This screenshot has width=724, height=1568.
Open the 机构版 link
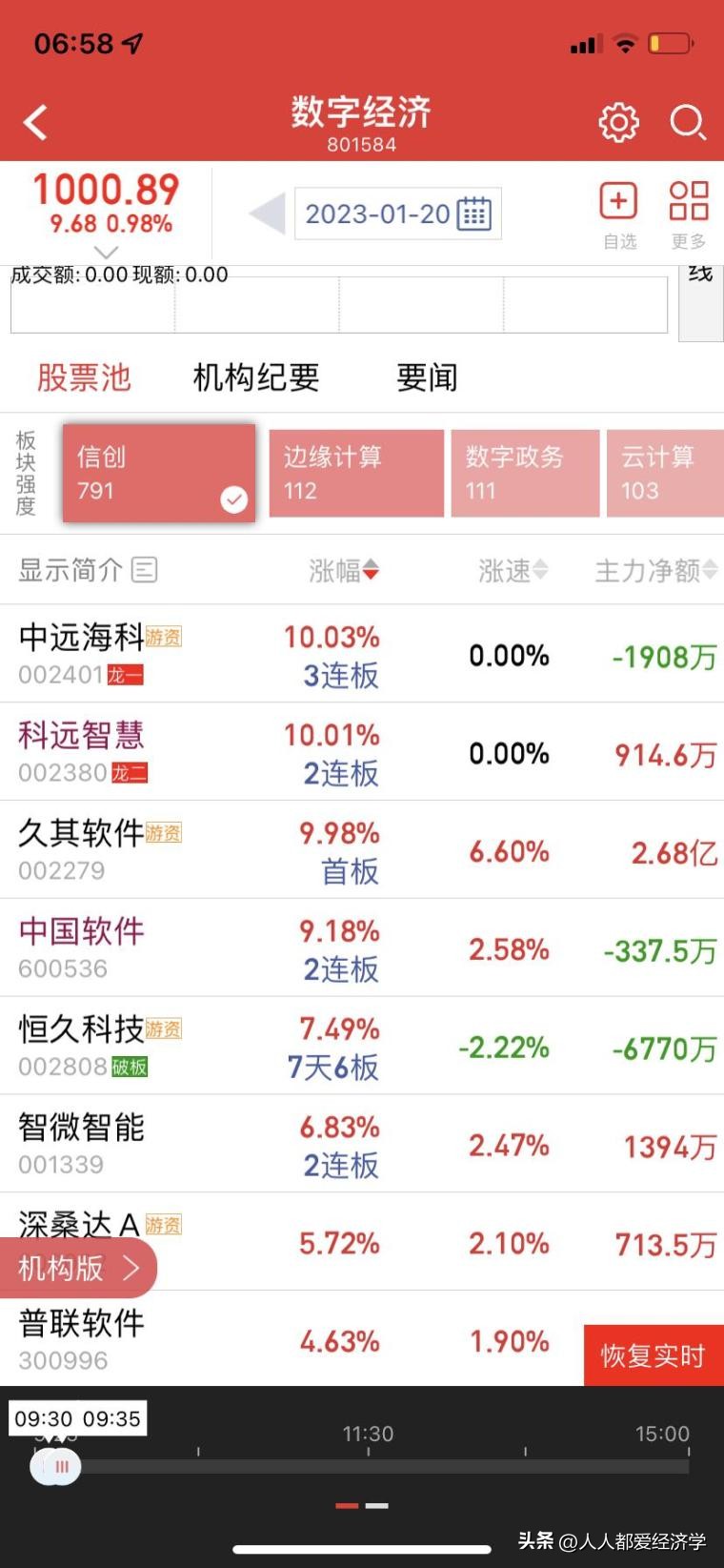[x=76, y=1268]
